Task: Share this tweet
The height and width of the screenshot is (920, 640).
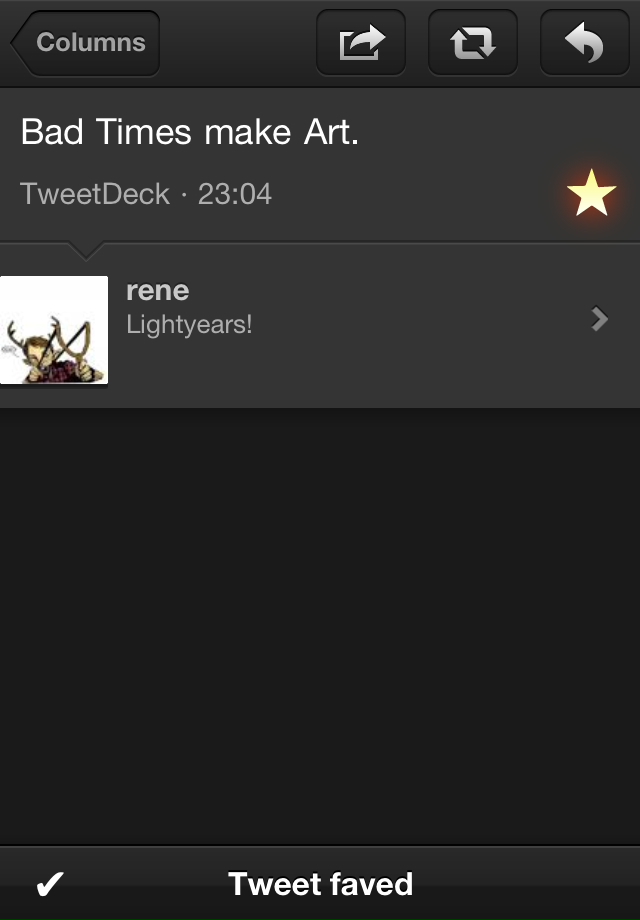Action: pyautogui.click(x=361, y=43)
